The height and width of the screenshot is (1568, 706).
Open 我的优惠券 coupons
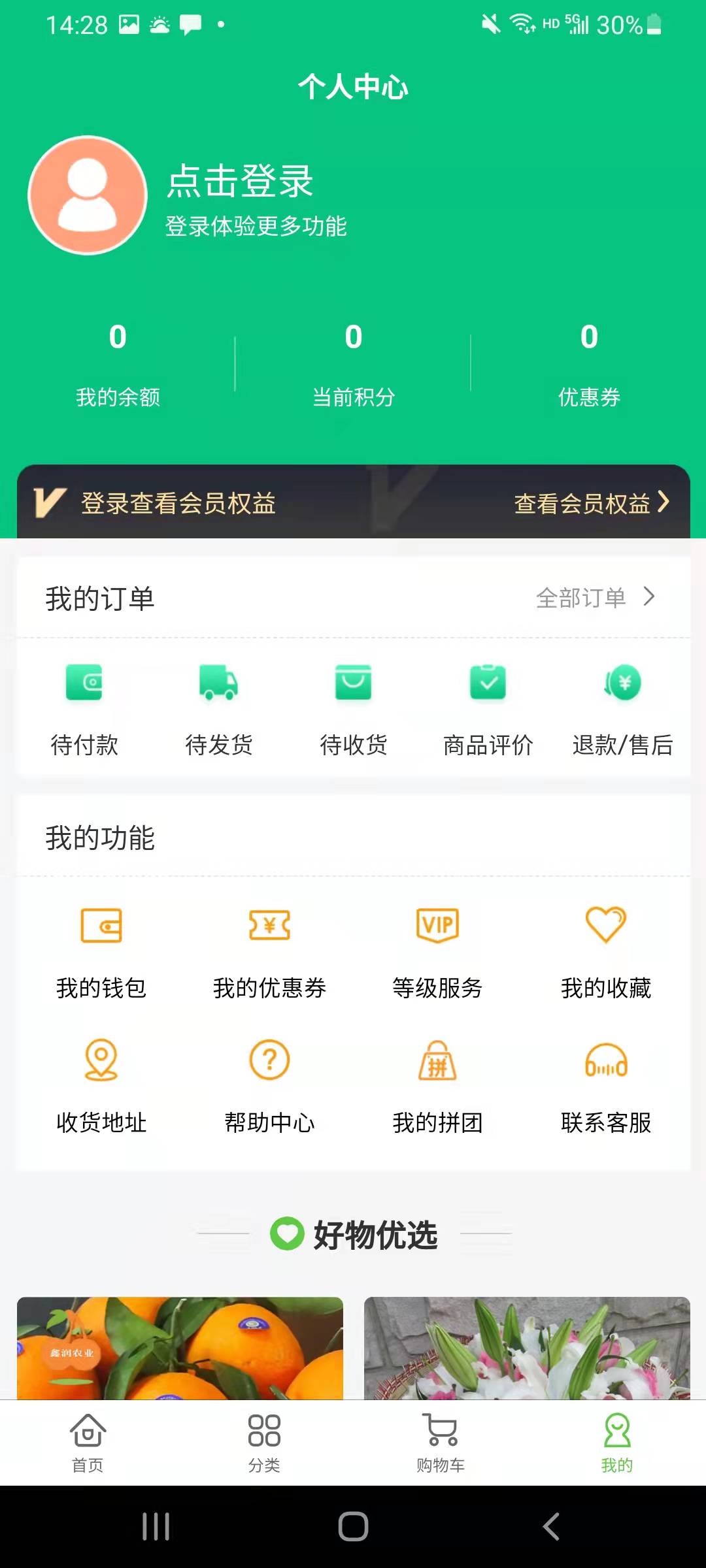pyautogui.click(x=269, y=951)
